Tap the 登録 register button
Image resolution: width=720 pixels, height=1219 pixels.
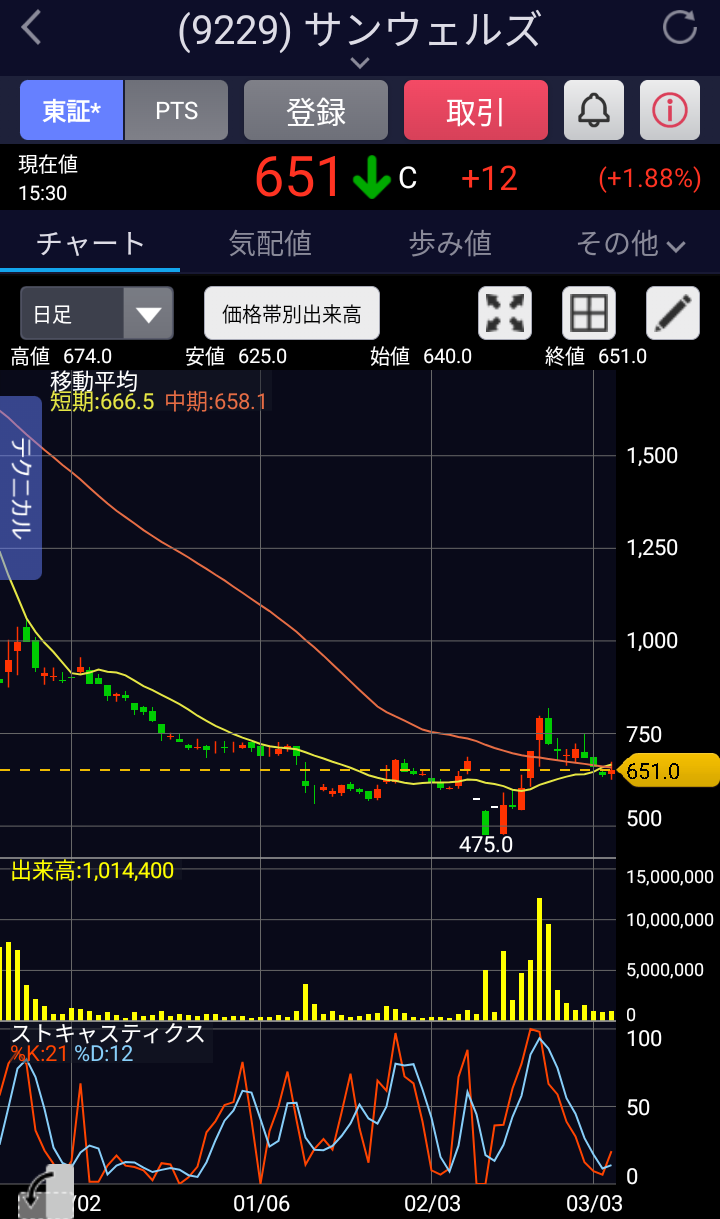tap(316, 111)
